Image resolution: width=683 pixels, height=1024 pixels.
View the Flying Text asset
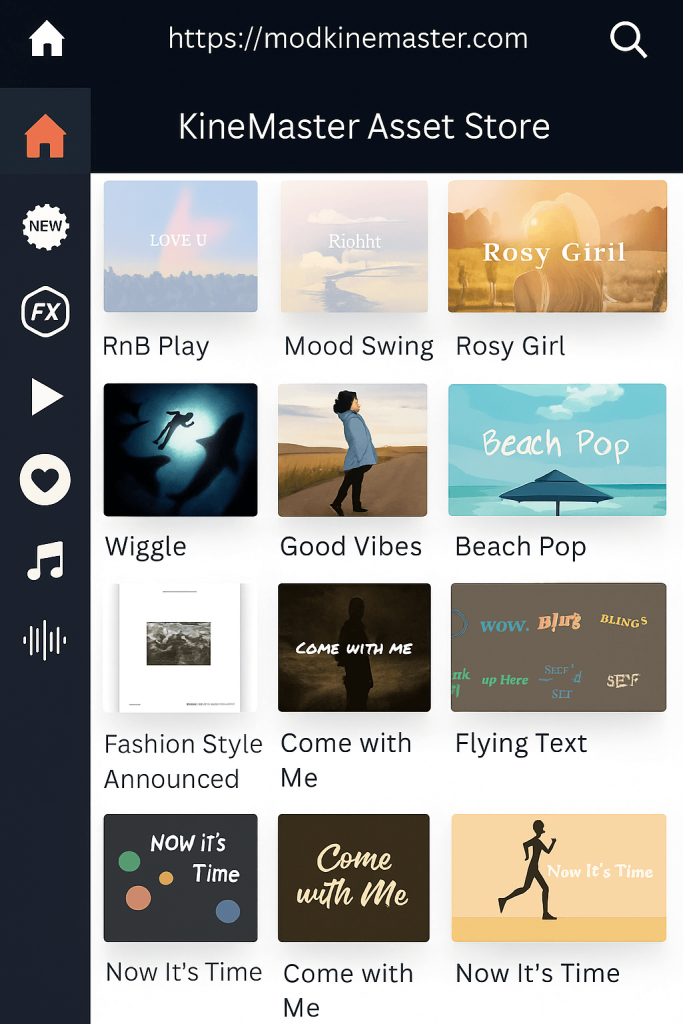[x=557, y=647]
